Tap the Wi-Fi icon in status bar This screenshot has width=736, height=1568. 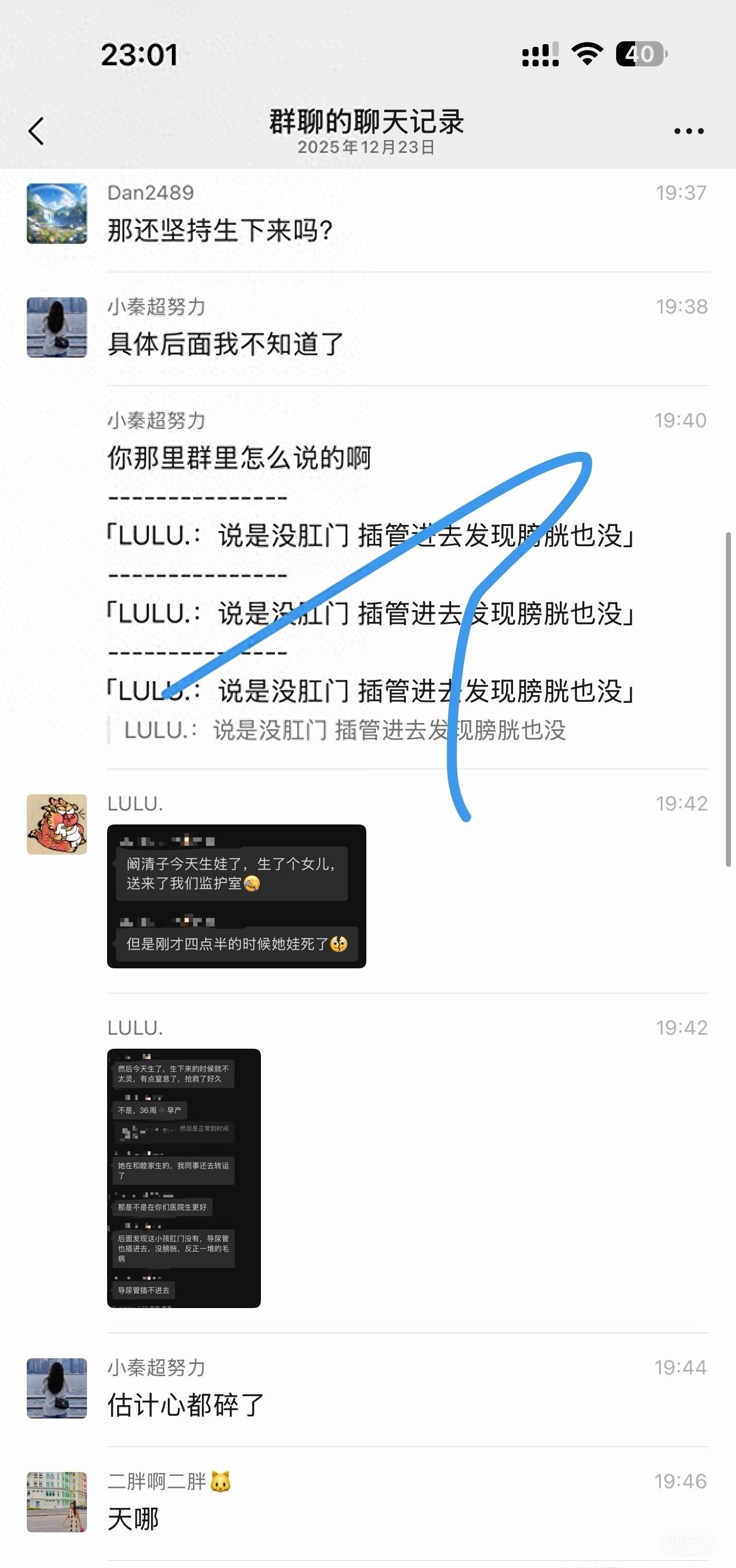[x=585, y=54]
